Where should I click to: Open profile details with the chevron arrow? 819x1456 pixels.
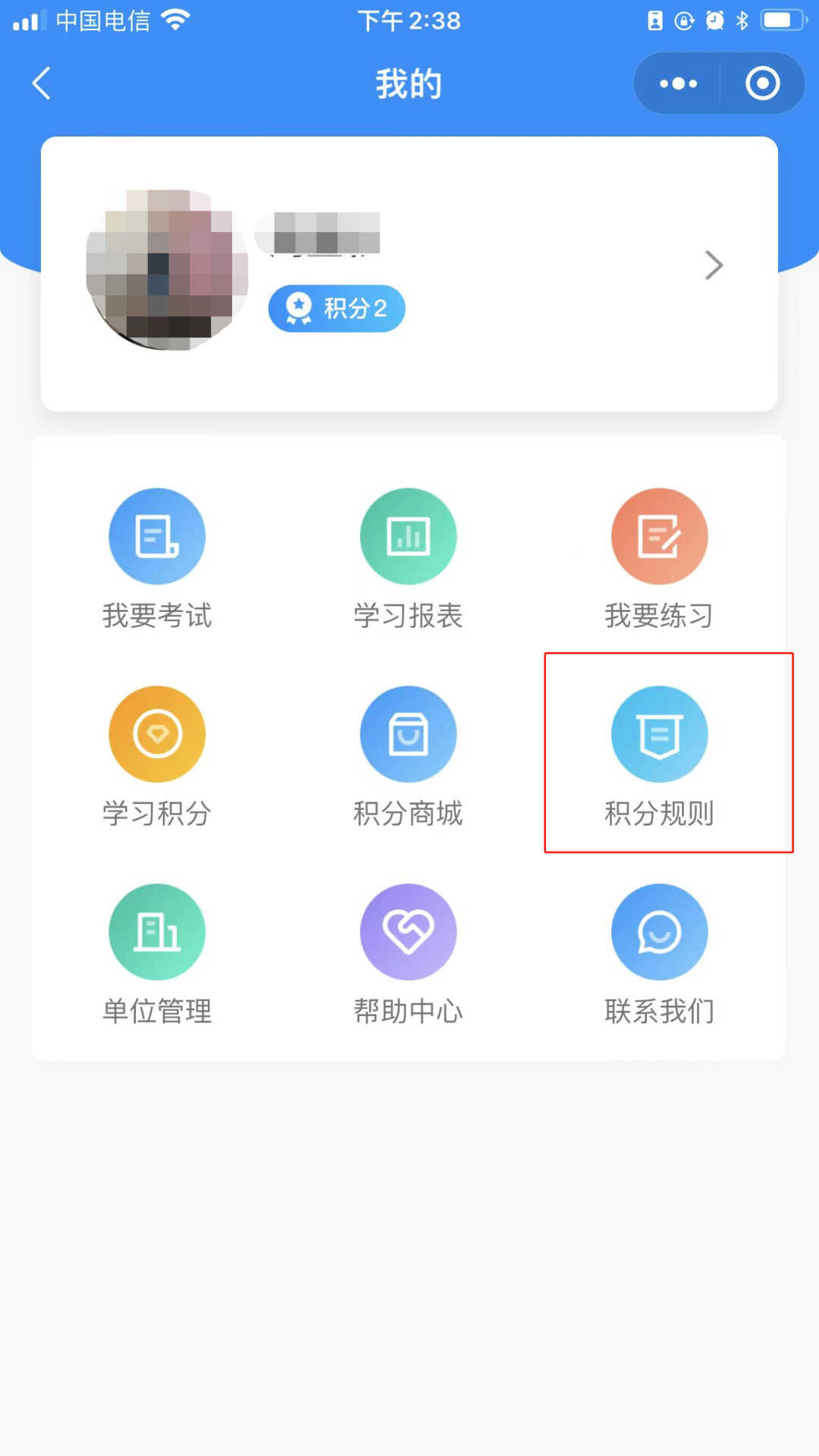pos(714,265)
